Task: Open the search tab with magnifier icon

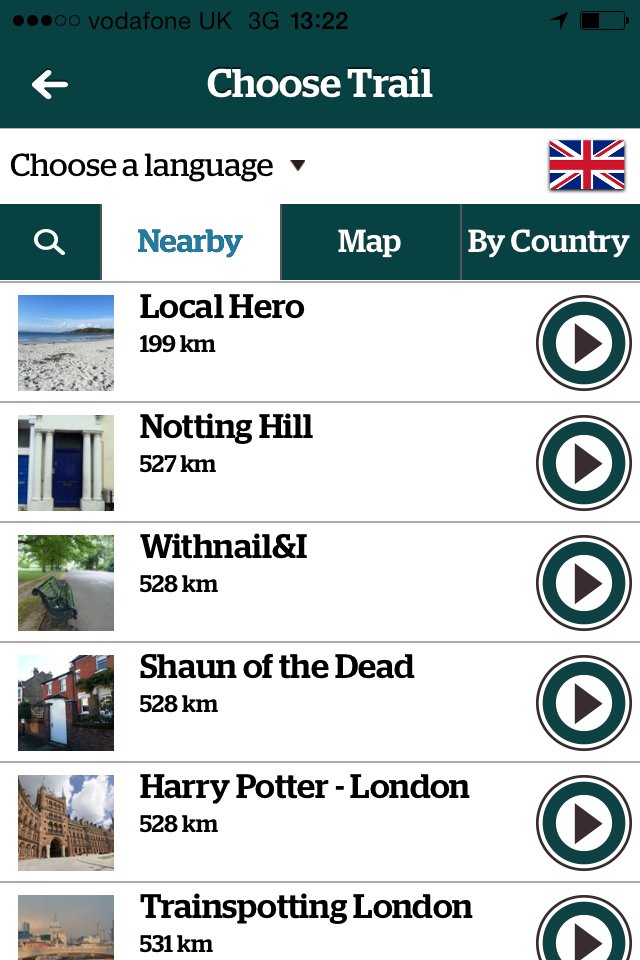Action: (x=49, y=242)
